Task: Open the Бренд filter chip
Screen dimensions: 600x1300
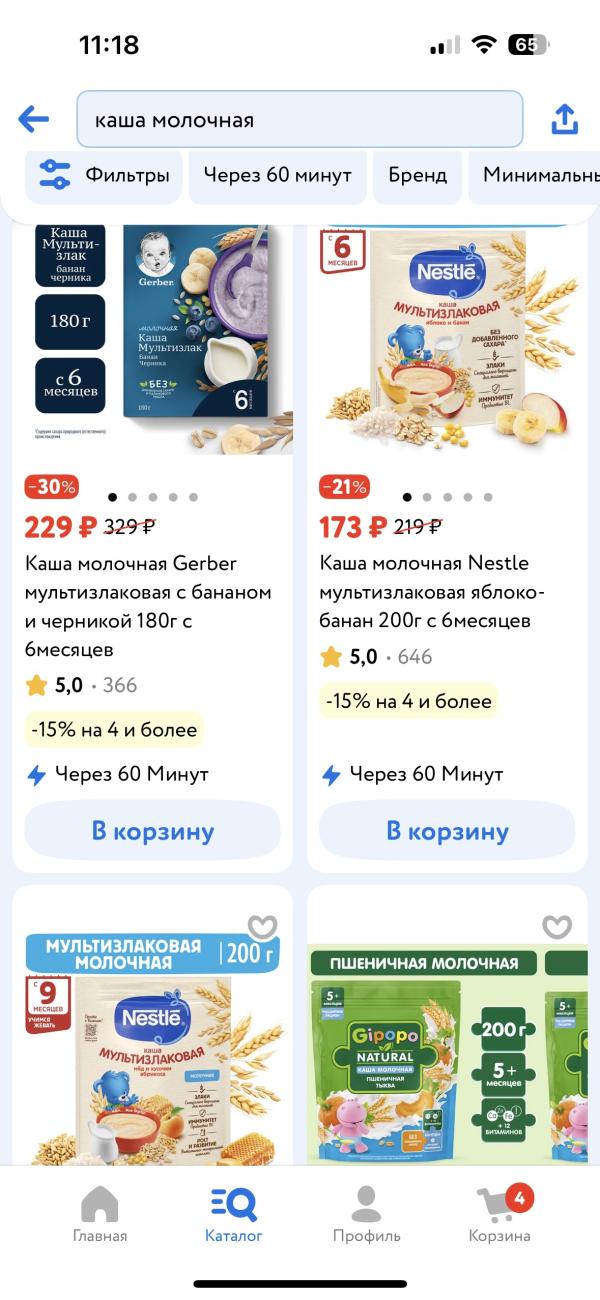Action: [417, 175]
